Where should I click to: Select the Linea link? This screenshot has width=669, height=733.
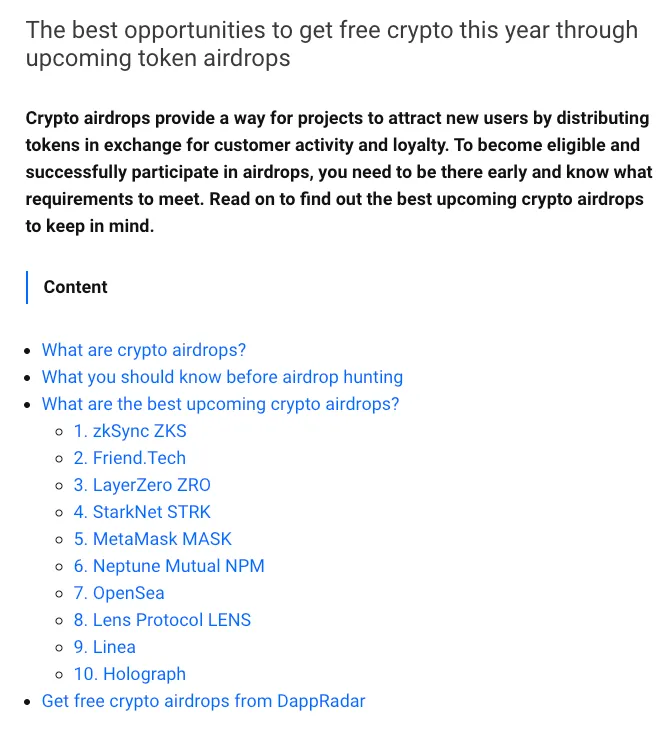coord(105,647)
